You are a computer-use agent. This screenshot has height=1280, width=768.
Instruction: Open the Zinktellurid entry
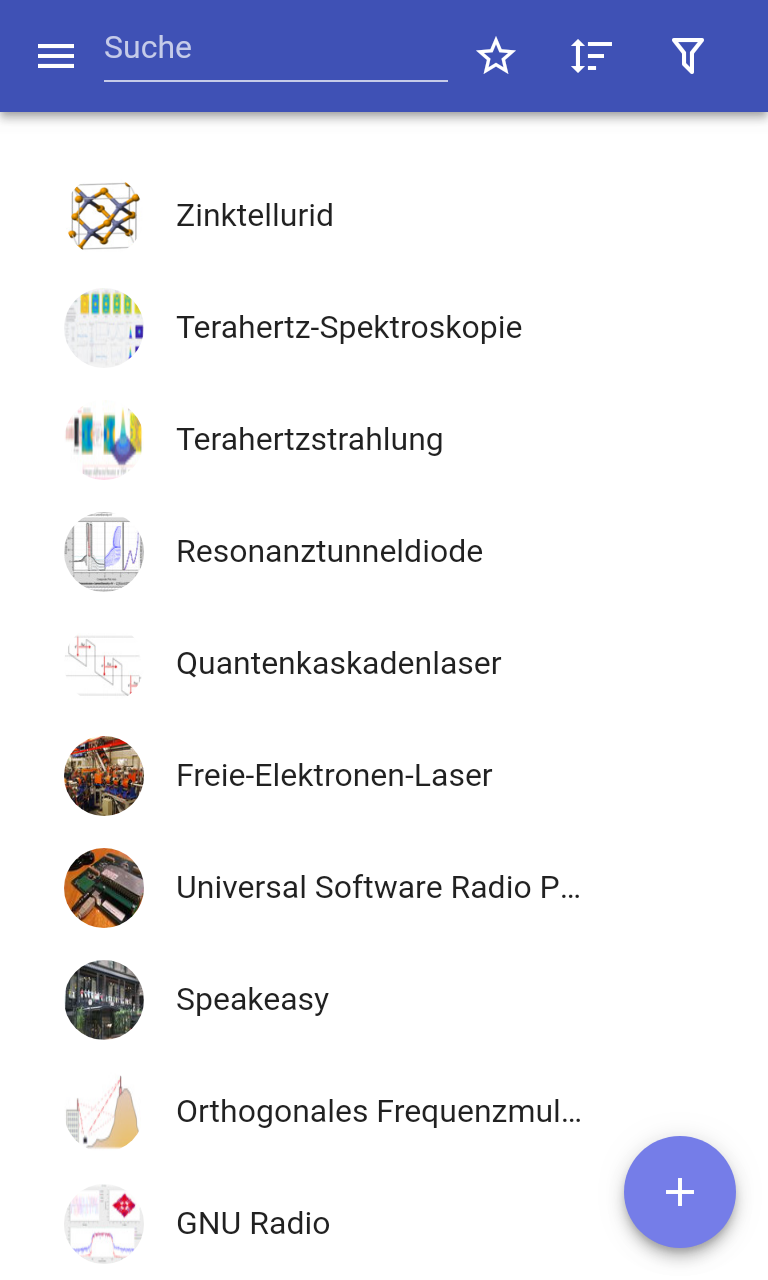(x=255, y=216)
